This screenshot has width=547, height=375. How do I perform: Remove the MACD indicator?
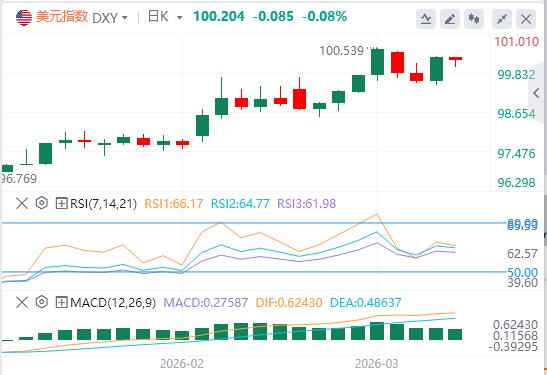22,302
